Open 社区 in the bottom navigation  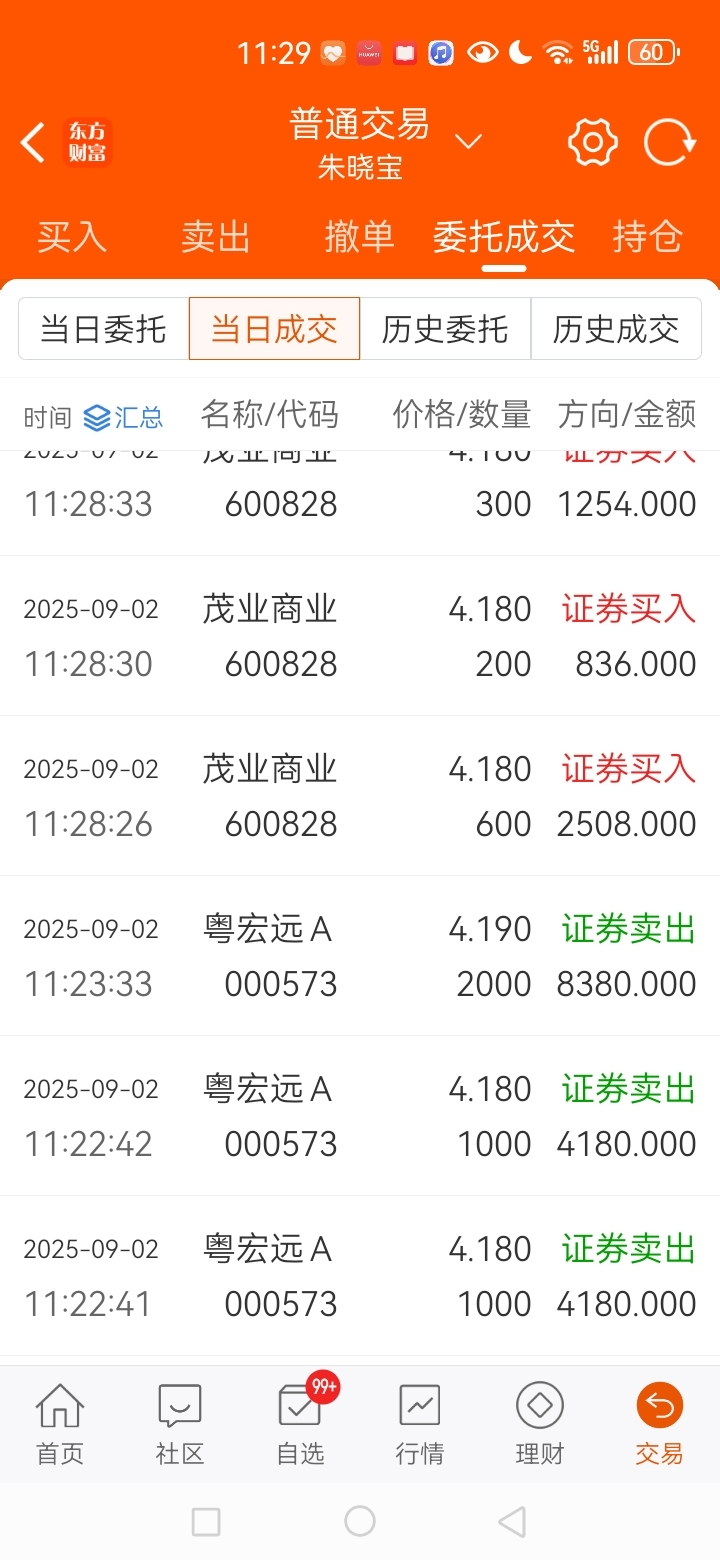(x=180, y=1424)
